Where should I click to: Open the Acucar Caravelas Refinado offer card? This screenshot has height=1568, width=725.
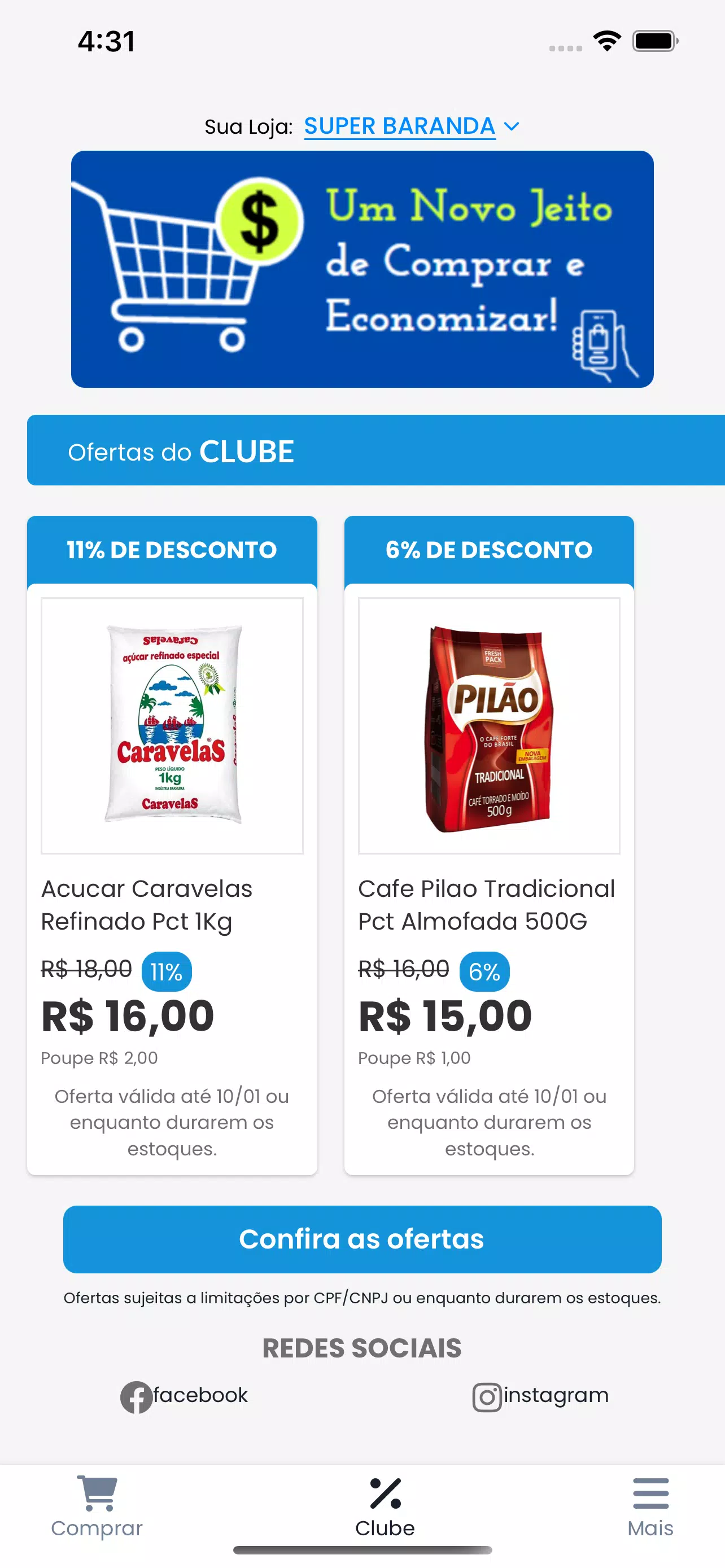point(172,846)
